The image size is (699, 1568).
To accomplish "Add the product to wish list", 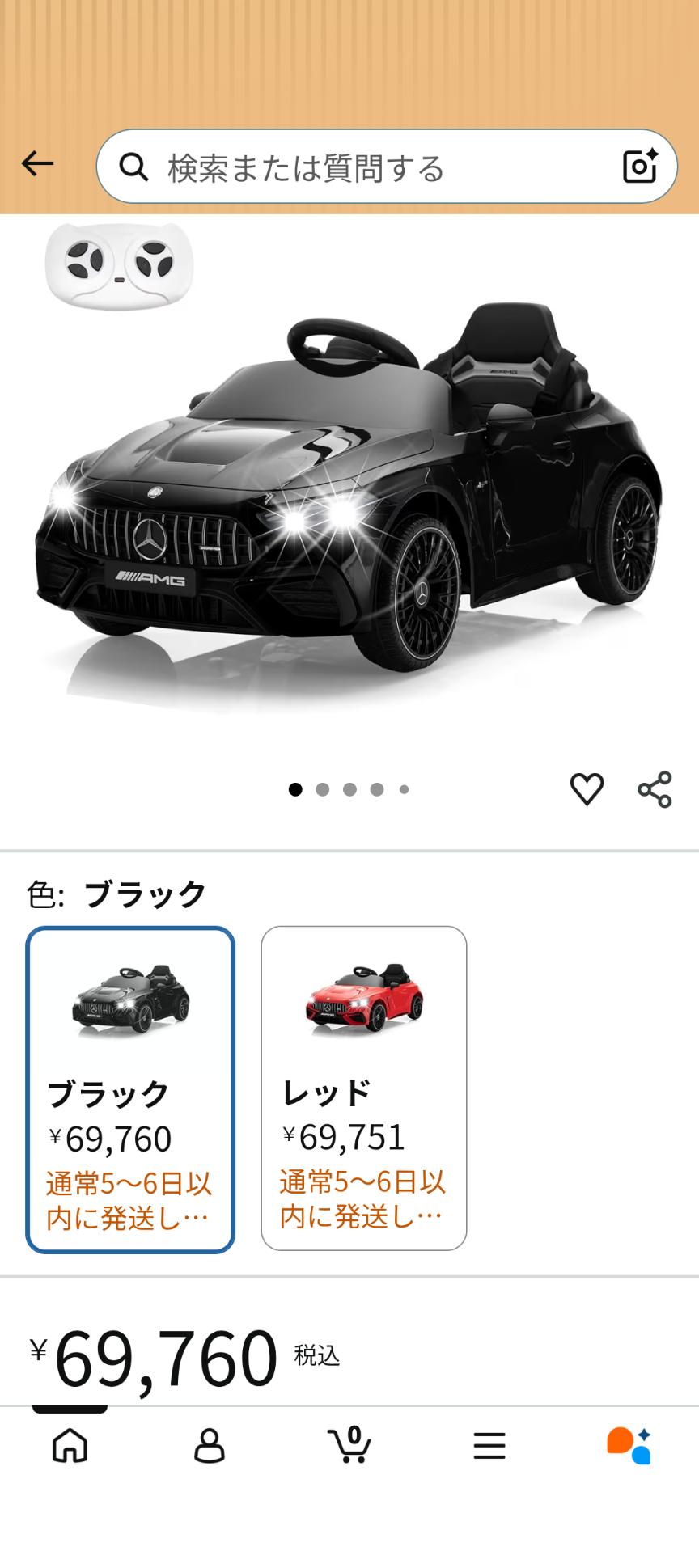I will [x=587, y=789].
